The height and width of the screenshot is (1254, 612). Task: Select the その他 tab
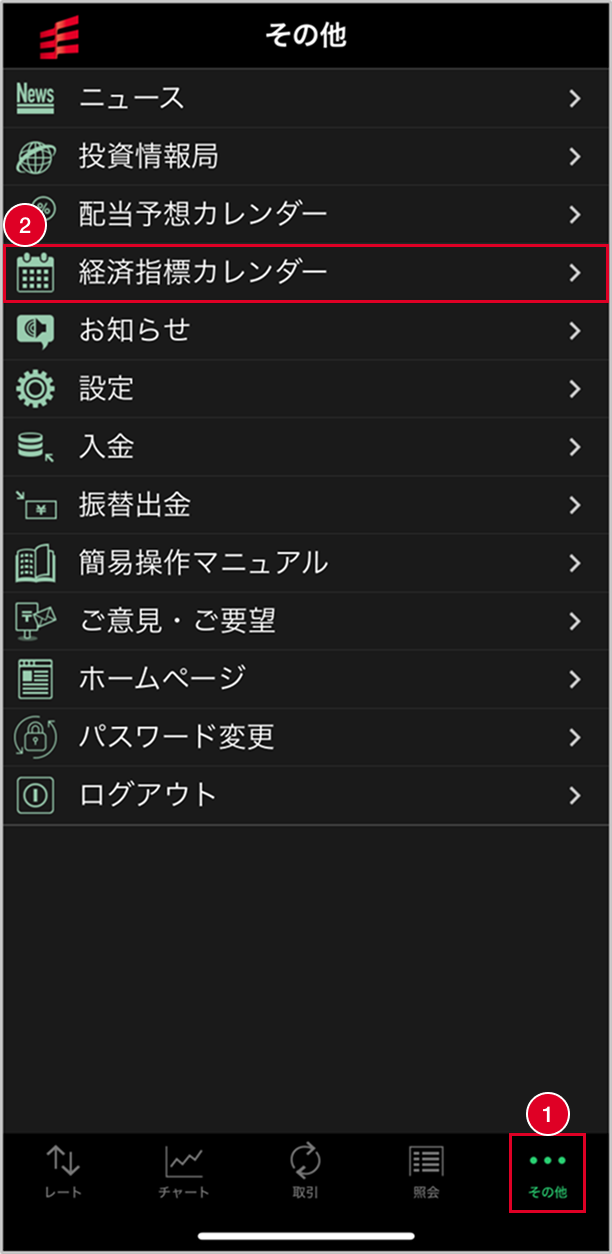point(547,1172)
